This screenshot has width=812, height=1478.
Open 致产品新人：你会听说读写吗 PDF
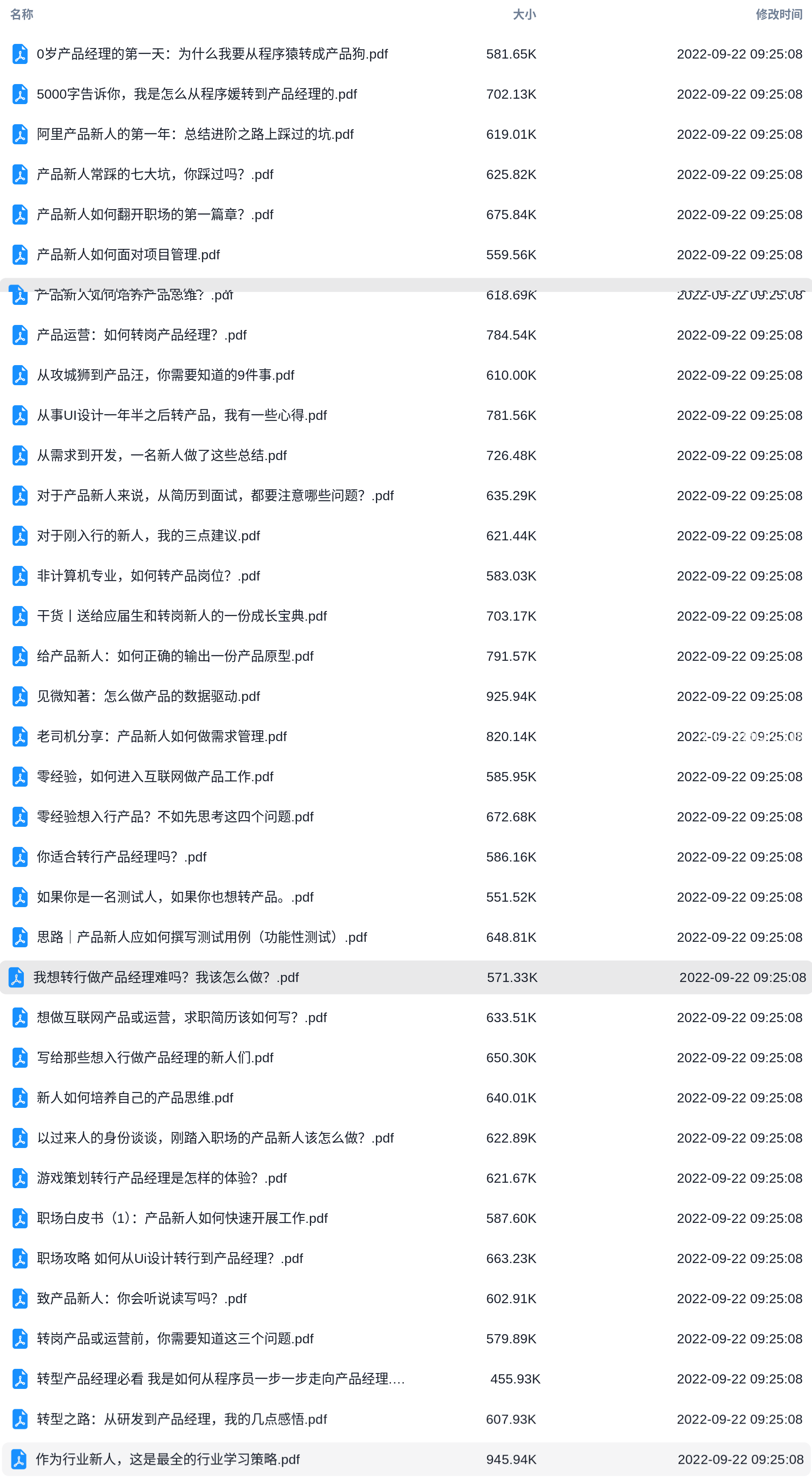[142, 1299]
